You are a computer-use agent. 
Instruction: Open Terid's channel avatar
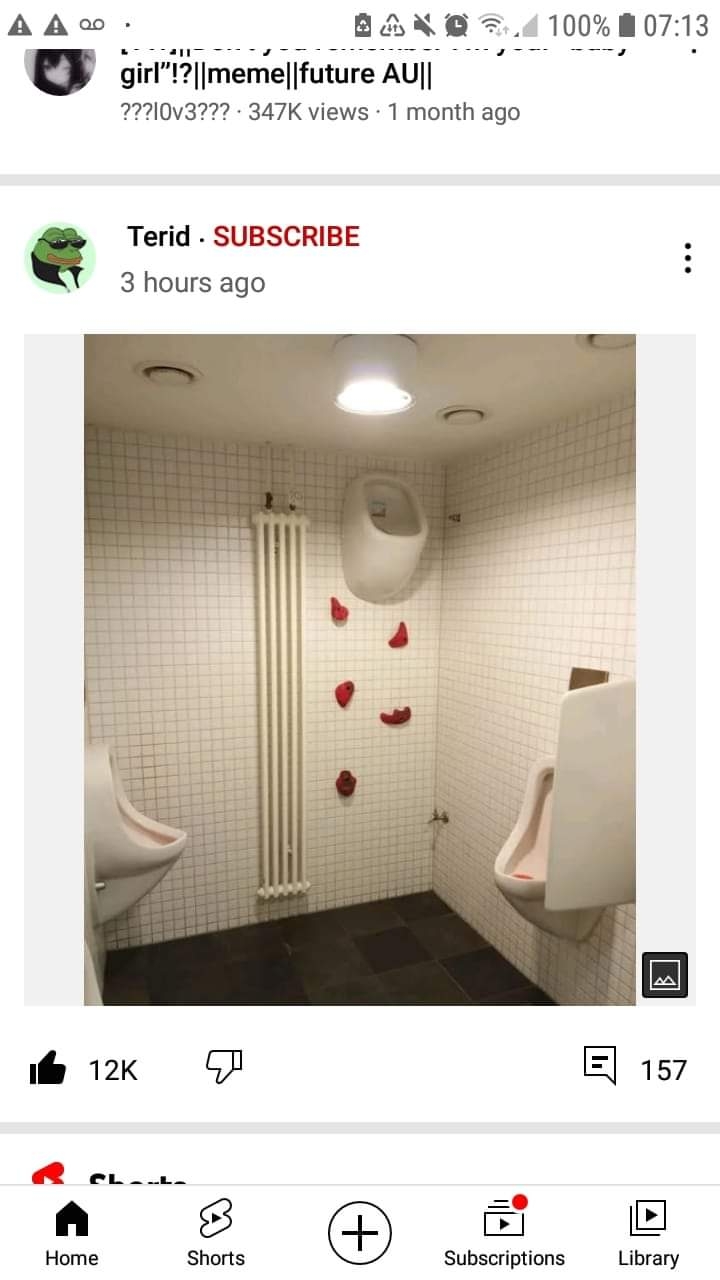pyautogui.click(x=60, y=257)
